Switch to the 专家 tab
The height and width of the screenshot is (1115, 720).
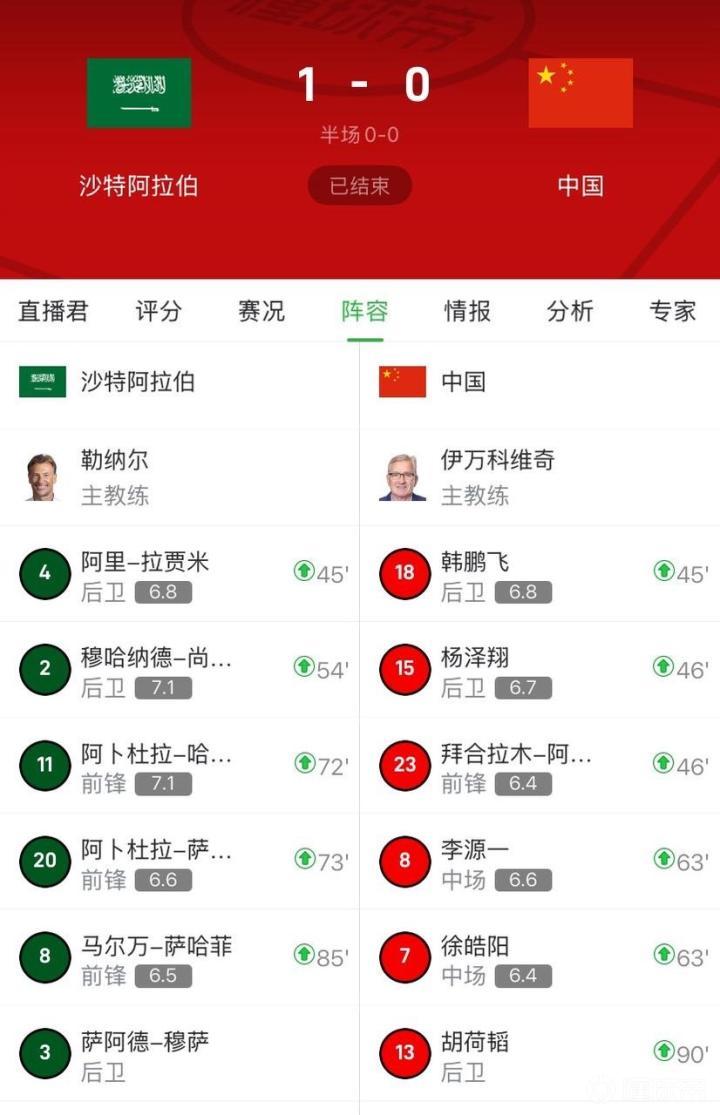pyautogui.click(x=672, y=311)
